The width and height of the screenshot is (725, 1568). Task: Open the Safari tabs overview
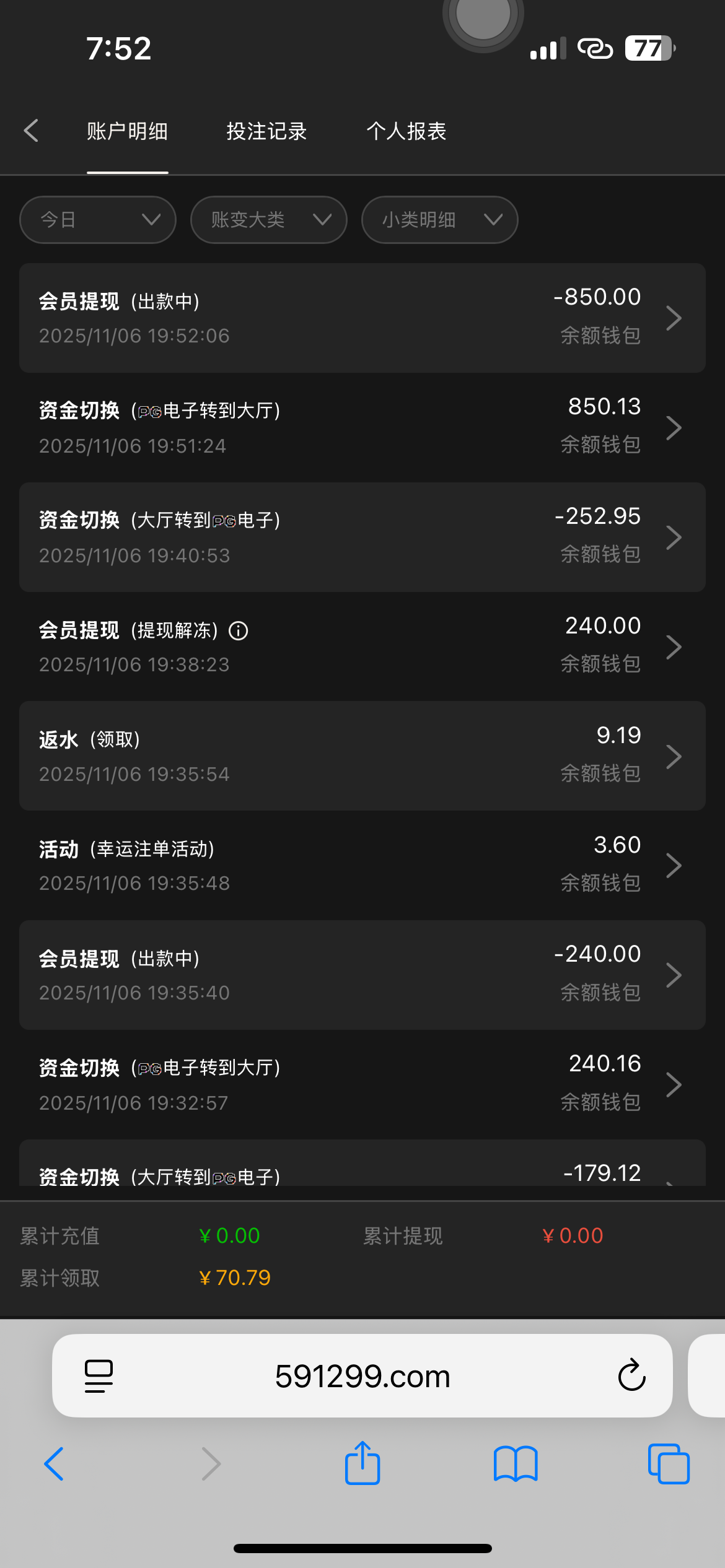pos(668,1463)
